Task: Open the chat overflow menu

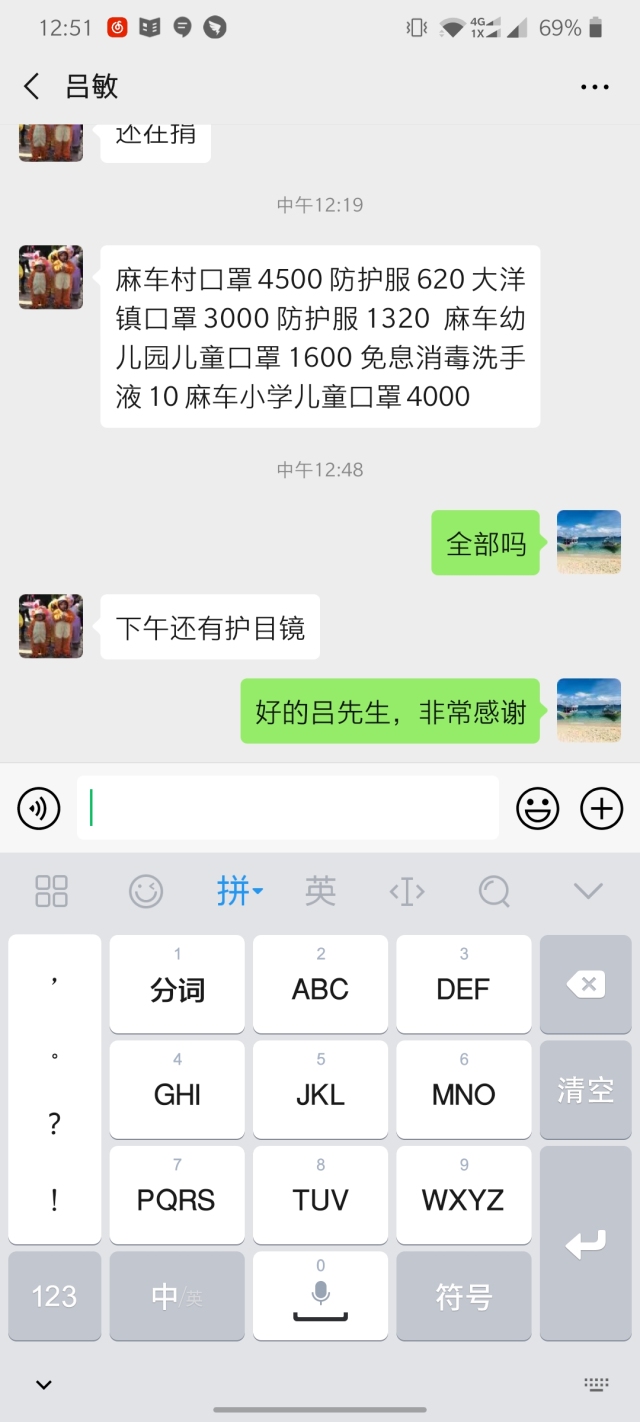Action: point(594,87)
